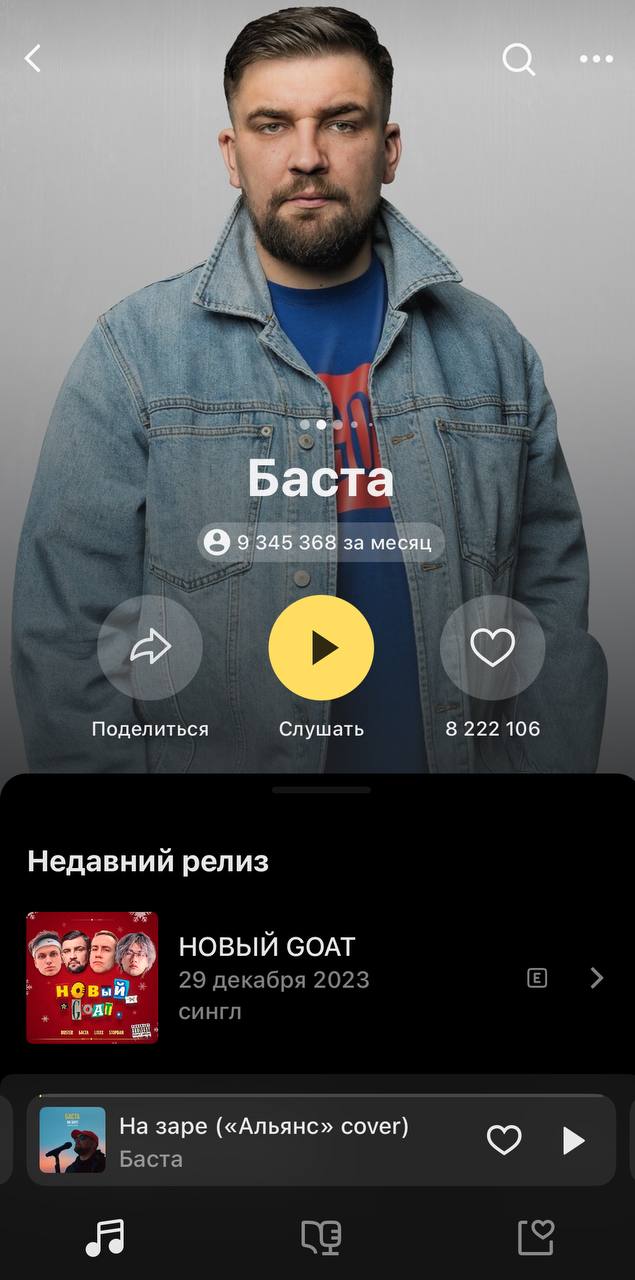The width and height of the screenshot is (635, 1280).
Task: Switch to the podcasts and books tab
Action: click(x=321, y=1238)
